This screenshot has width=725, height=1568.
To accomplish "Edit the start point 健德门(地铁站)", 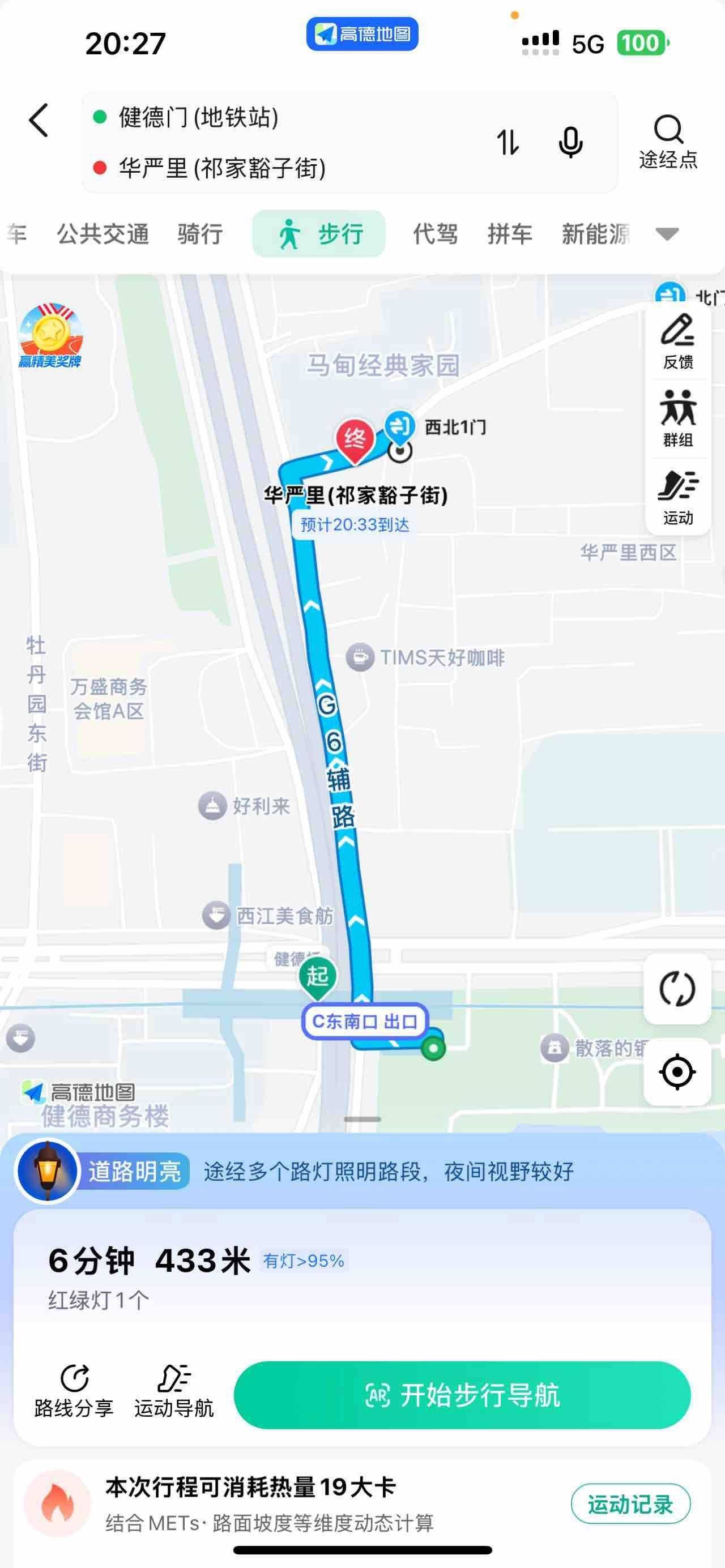I will point(198,117).
